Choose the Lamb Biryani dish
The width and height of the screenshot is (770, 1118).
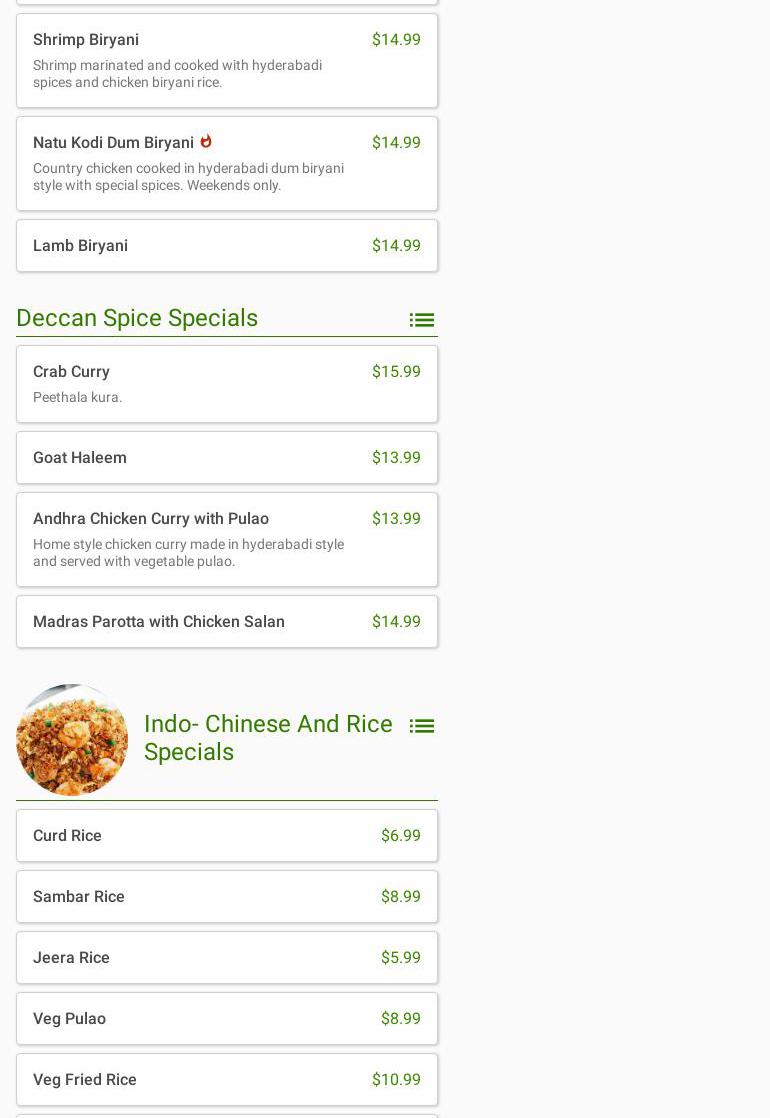coord(226,246)
